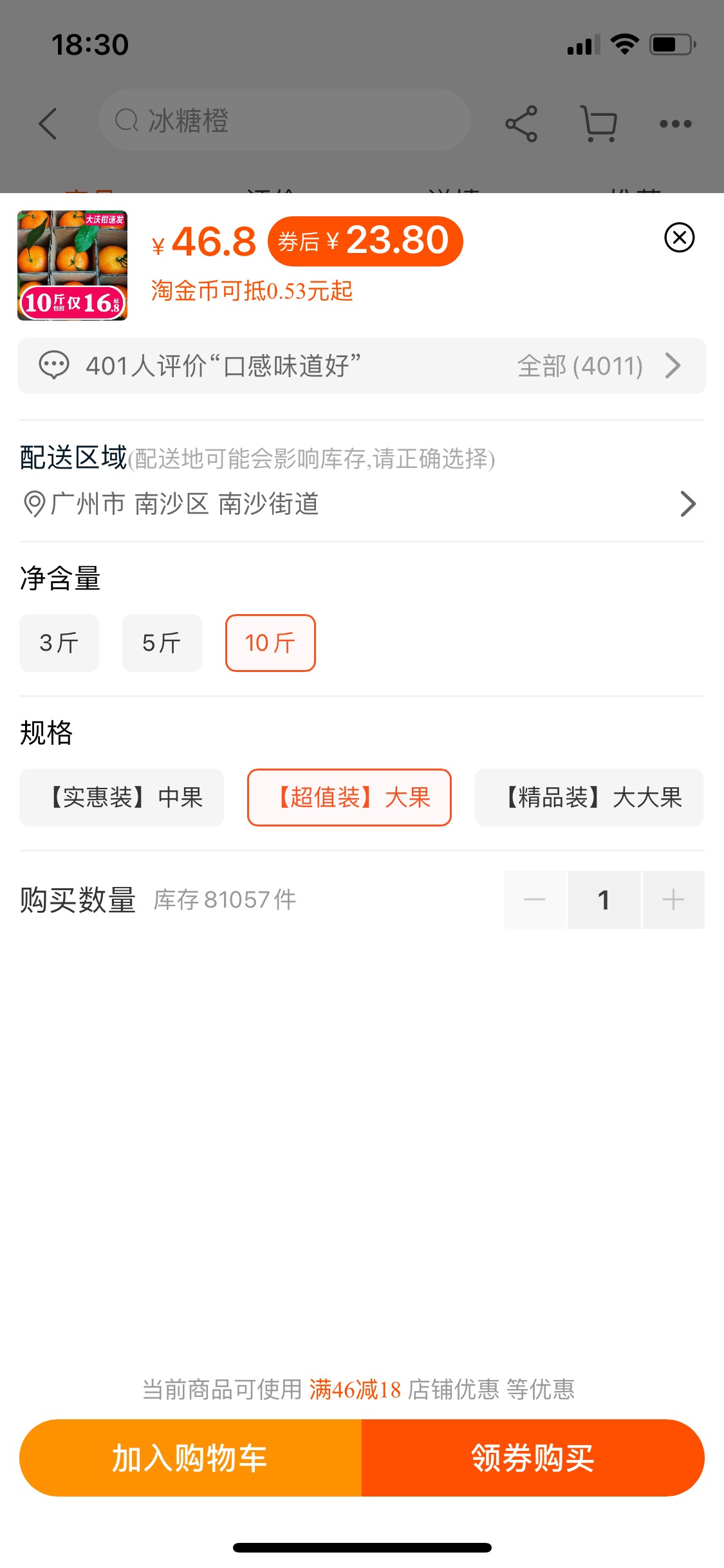The height and width of the screenshot is (1568, 724).
Task: Tap 领券购买 to buy with coupon
Action: tap(533, 1458)
